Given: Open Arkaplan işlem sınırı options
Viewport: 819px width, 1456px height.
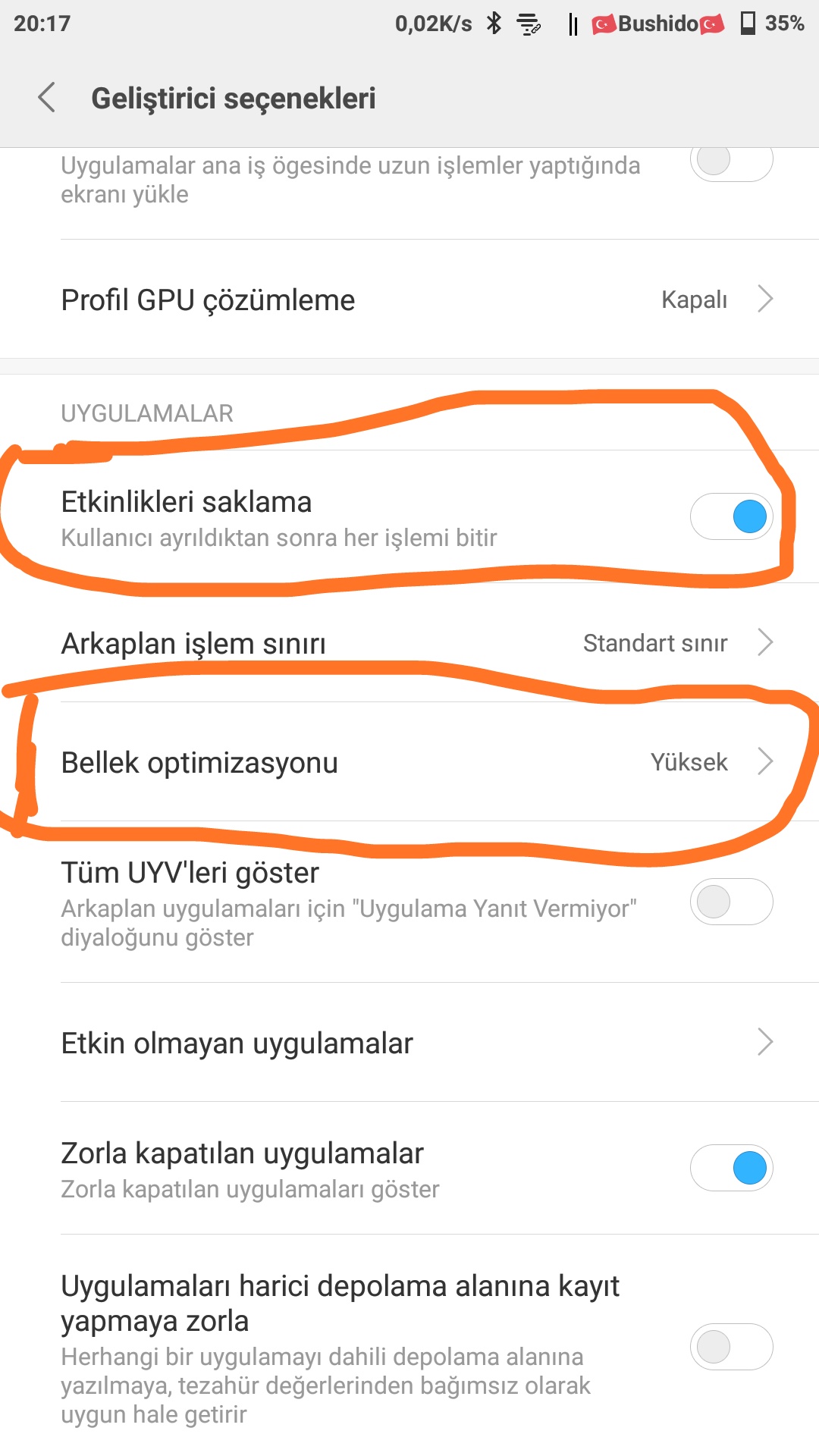Looking at the screenshot, I should coord(409,643).
